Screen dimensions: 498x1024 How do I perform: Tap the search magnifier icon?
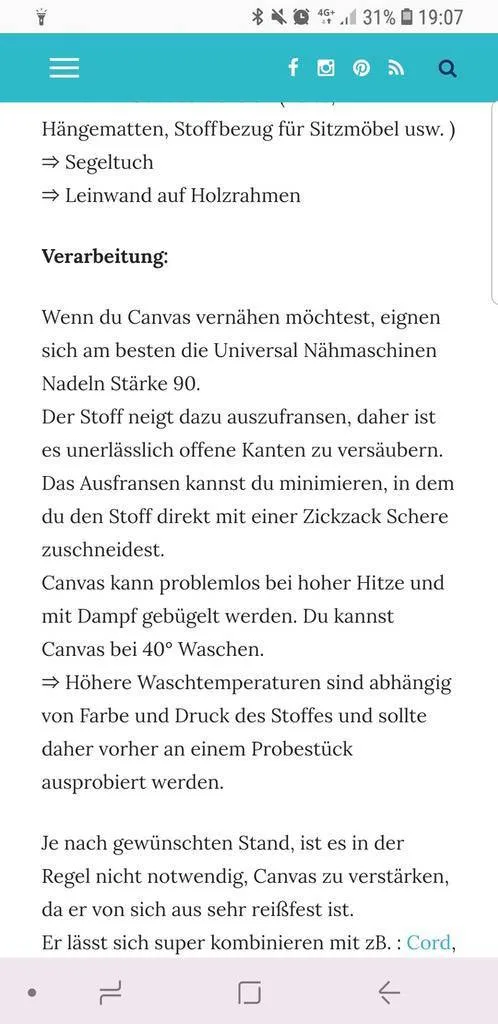click(x=447, y=68)
